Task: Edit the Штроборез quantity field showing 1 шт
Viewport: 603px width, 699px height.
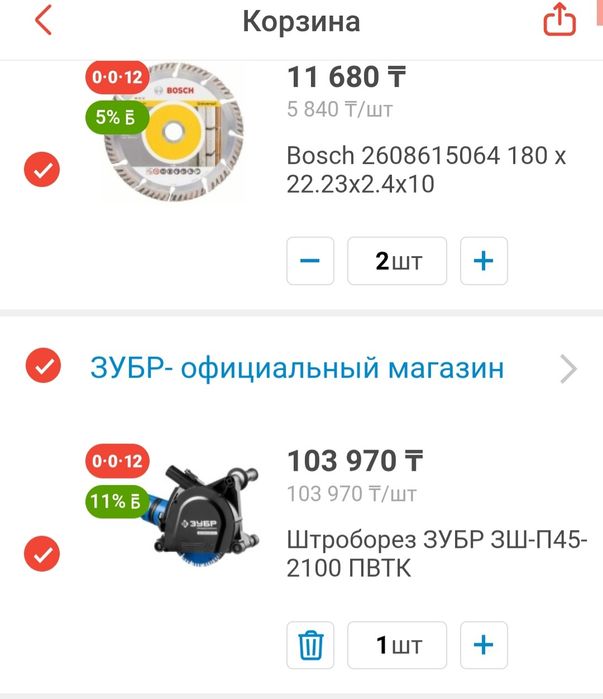Action: [x=397, y=645]
